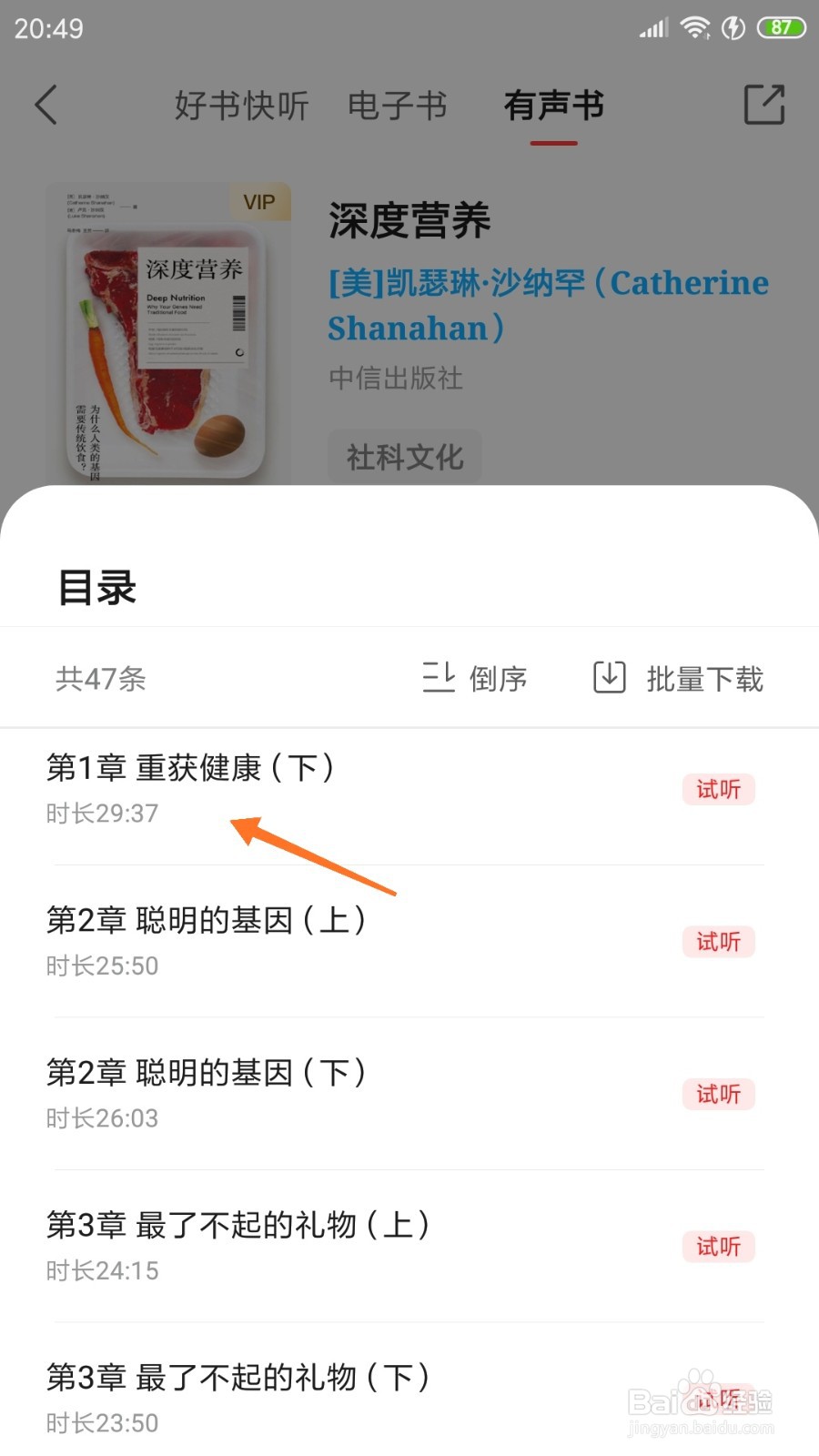
Task: Enable trial listening for 第1章 重获健康（下）
Action: click(718, 790)
